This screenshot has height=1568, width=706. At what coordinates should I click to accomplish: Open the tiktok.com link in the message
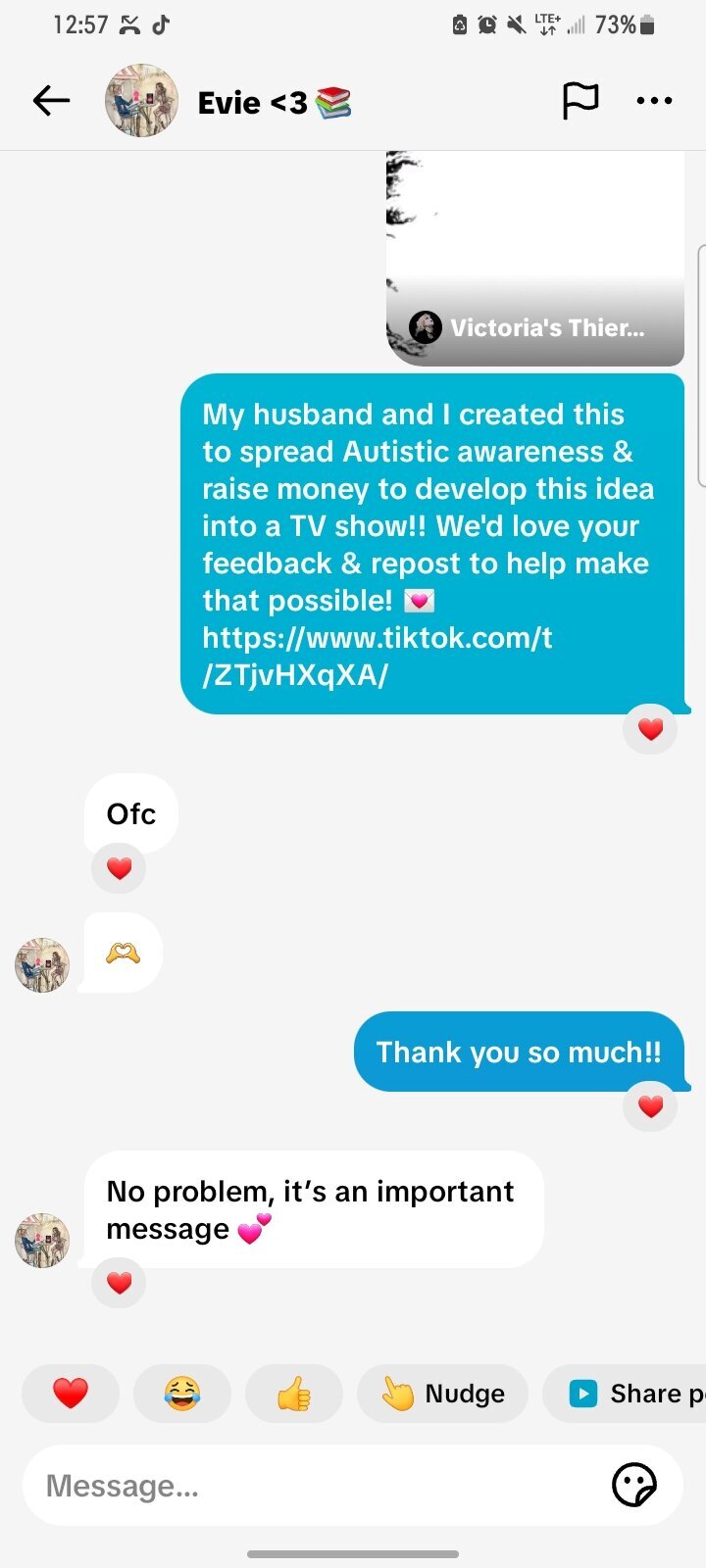point(377,656)
